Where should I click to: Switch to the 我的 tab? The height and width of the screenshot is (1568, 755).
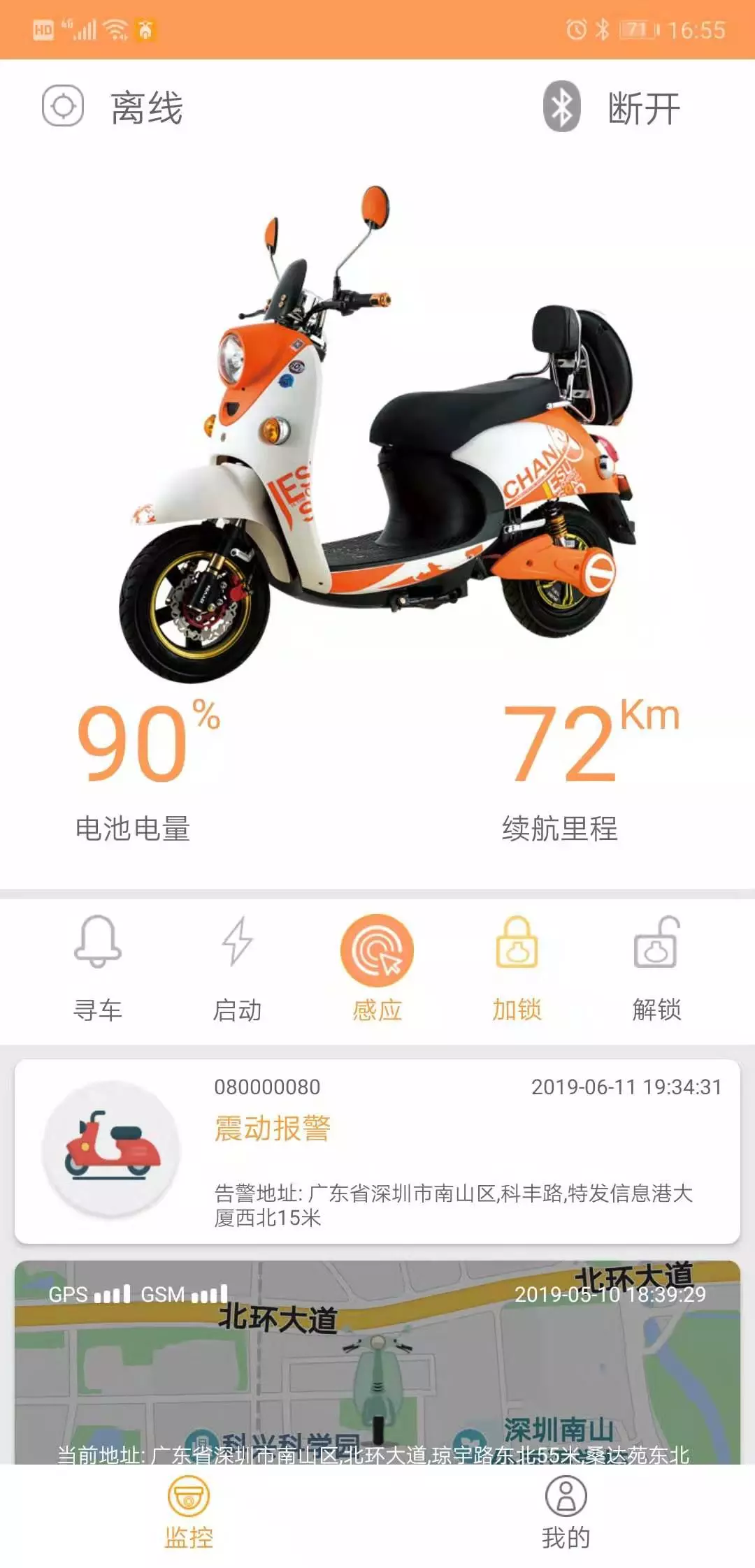pos(566,1512)
